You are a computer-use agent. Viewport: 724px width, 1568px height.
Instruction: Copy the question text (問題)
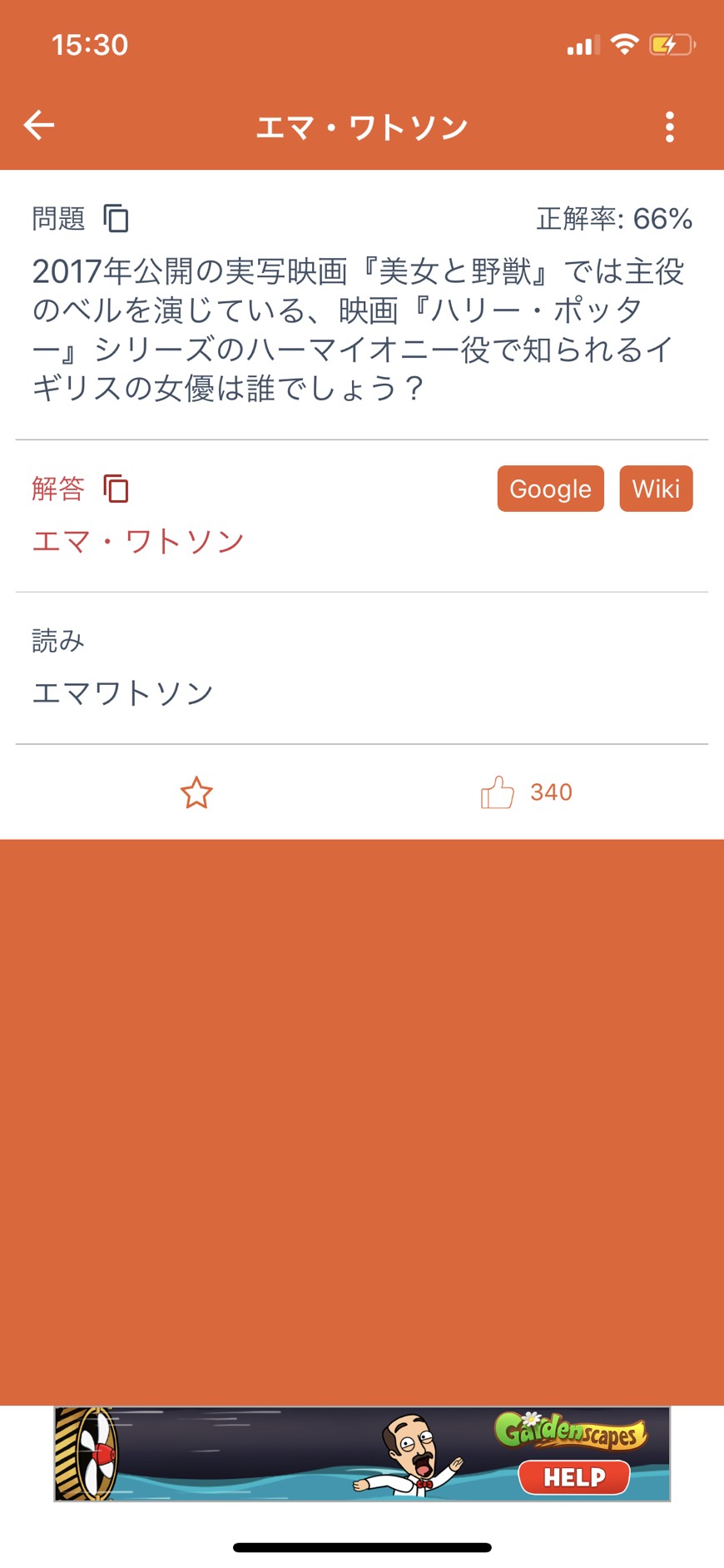coord(116,219)
